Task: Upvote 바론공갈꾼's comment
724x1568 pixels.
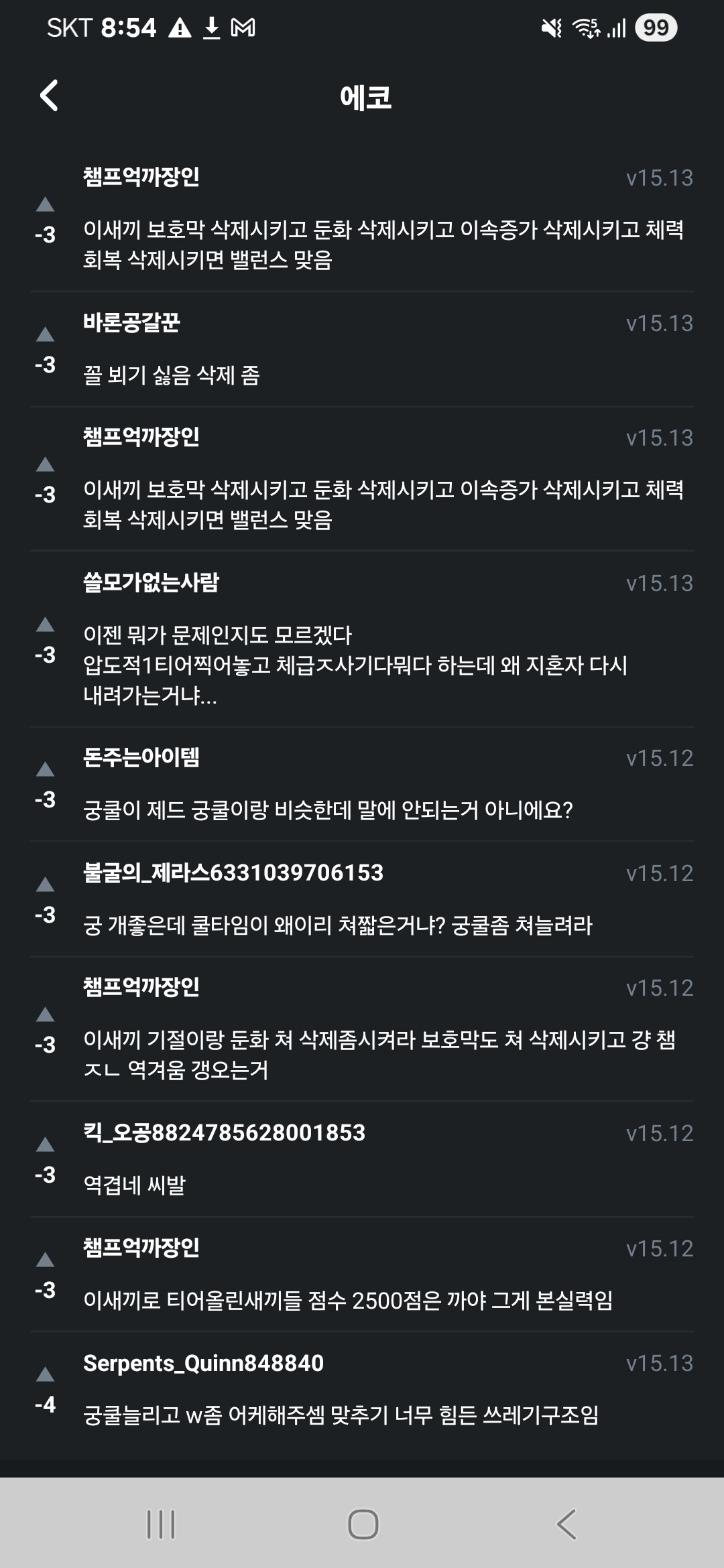Action: click(45, 334)
